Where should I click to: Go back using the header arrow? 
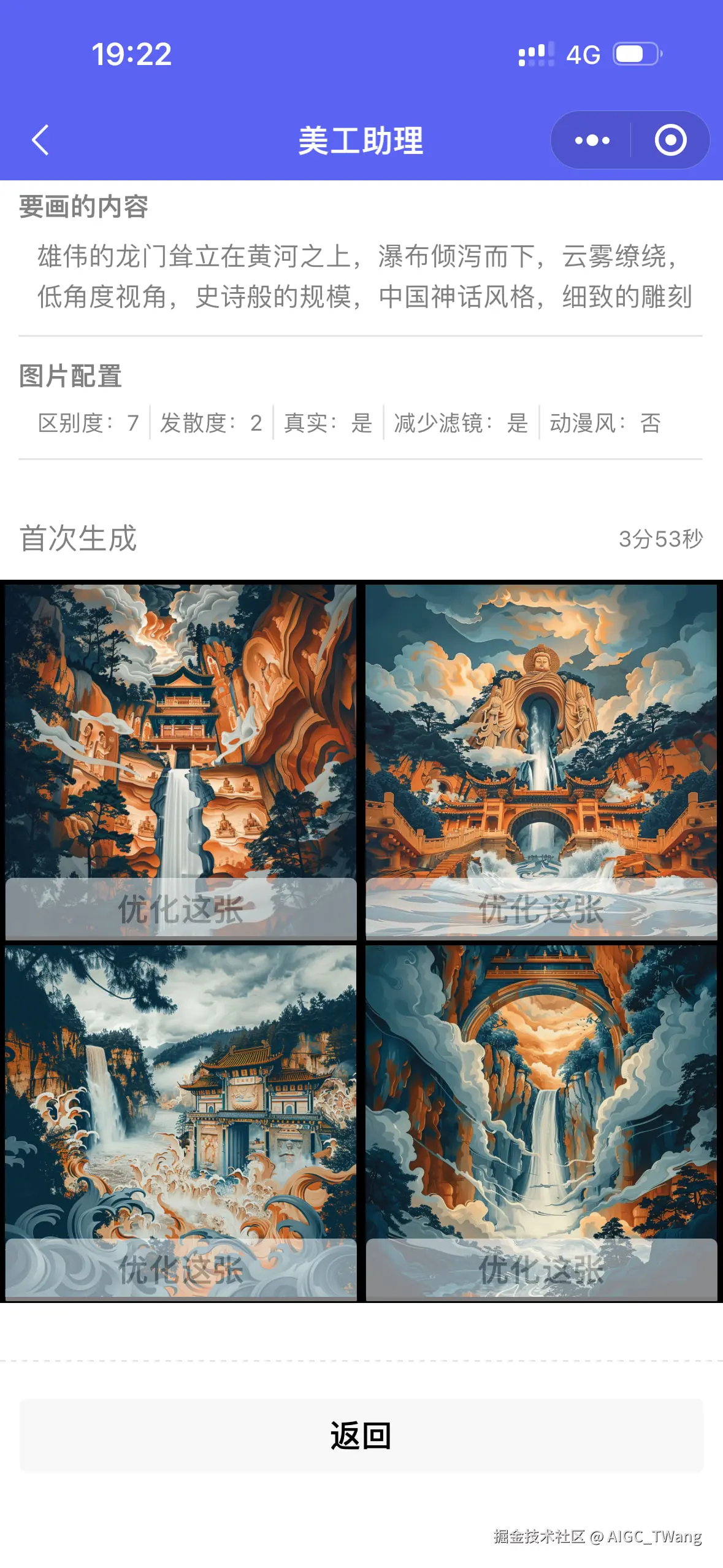40,140
